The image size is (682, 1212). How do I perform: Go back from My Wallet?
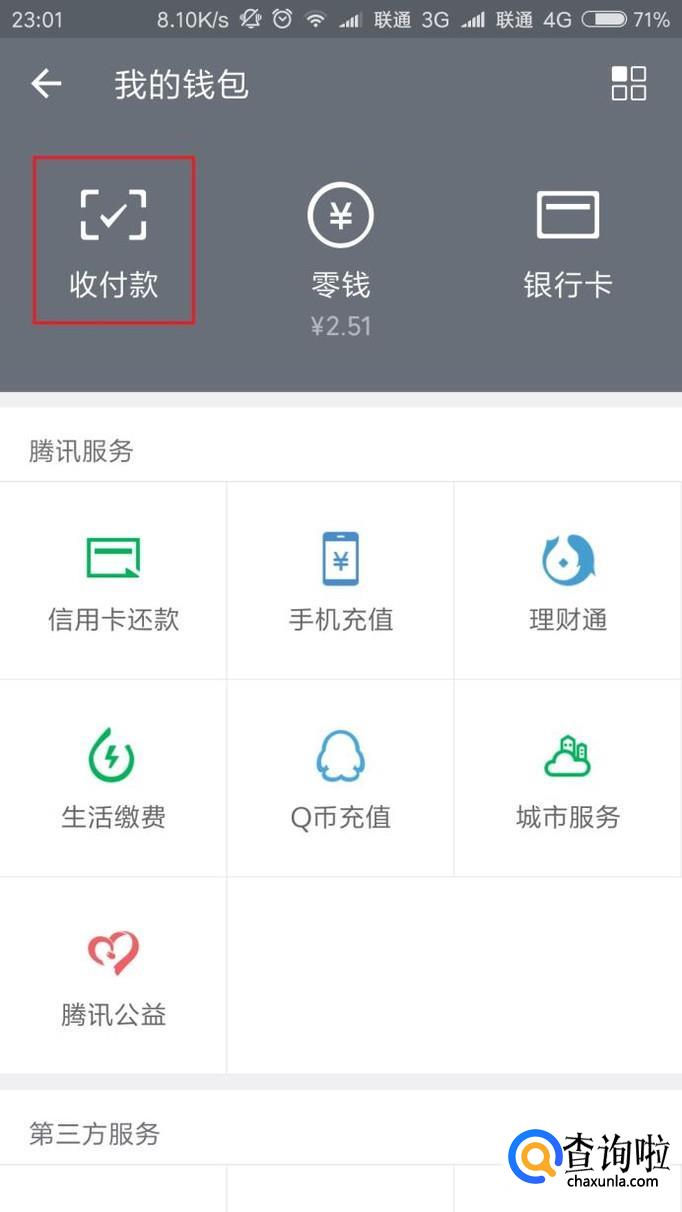(x=47, y=85)
